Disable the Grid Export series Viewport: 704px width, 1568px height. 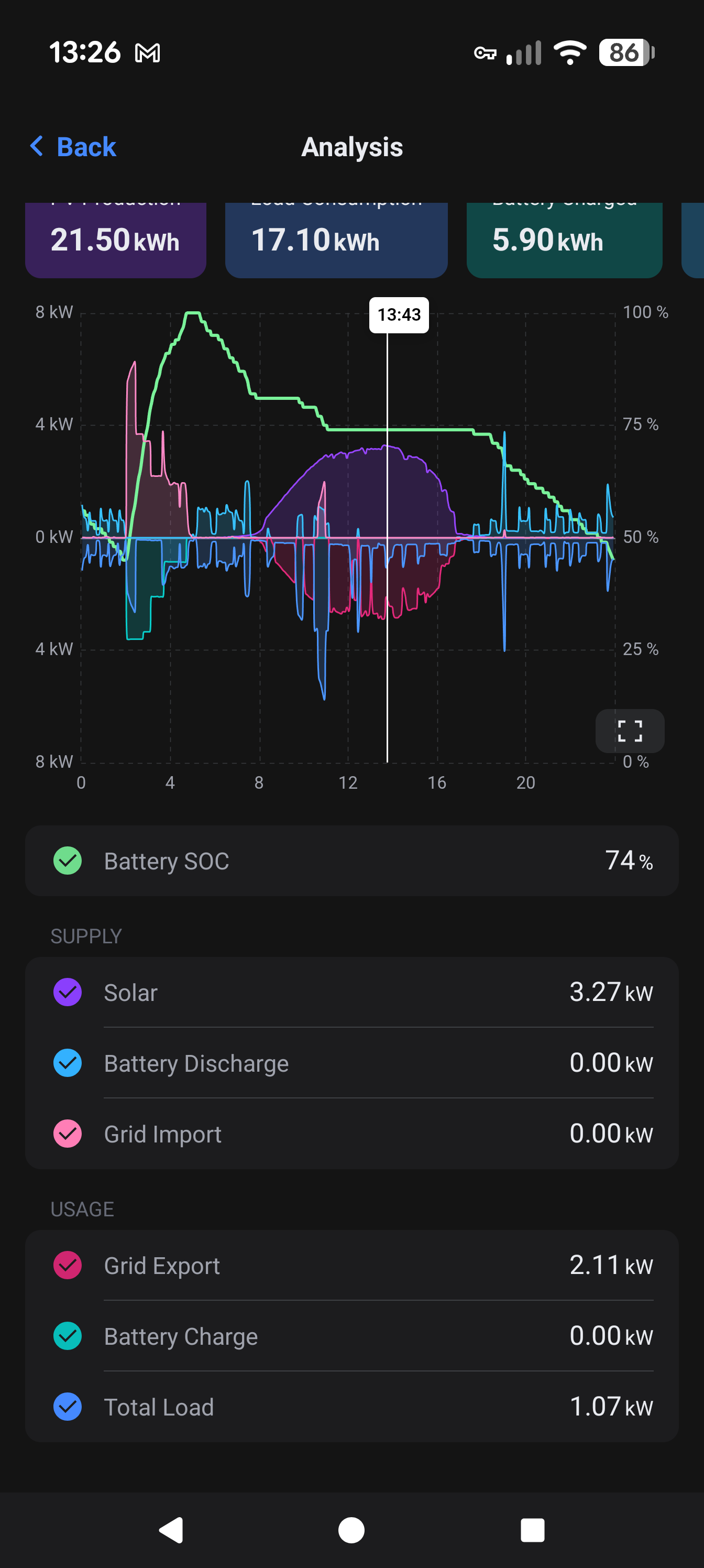point(68,1266)
